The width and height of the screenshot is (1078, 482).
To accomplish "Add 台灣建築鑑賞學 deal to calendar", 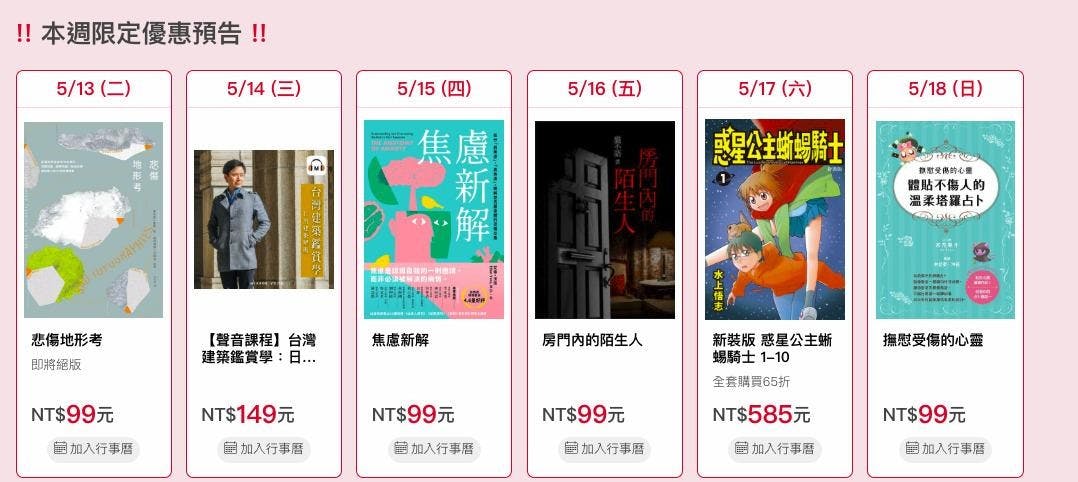I will pos(264,449).
